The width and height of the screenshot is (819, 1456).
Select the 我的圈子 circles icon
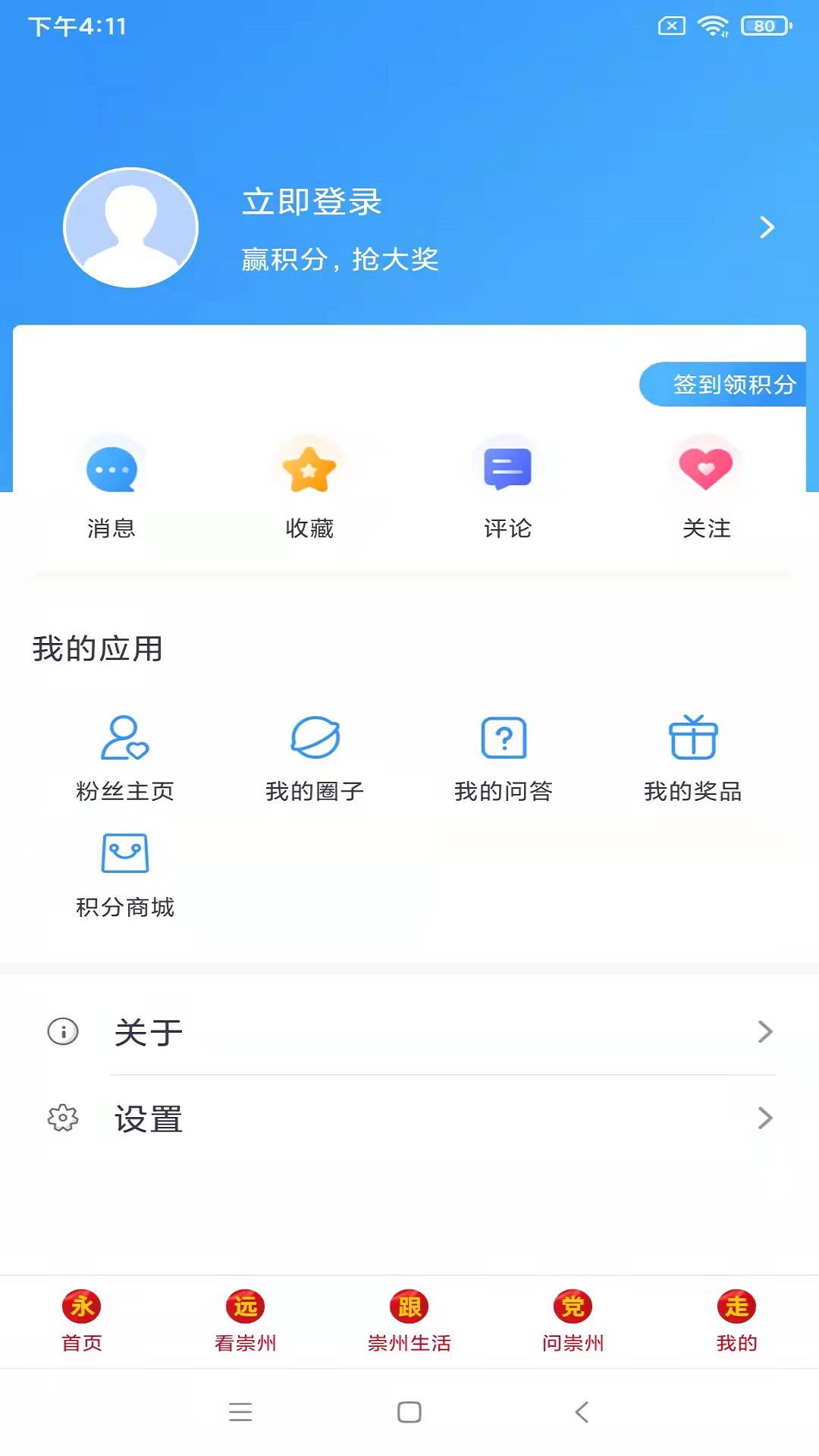(x=312, y=736)
